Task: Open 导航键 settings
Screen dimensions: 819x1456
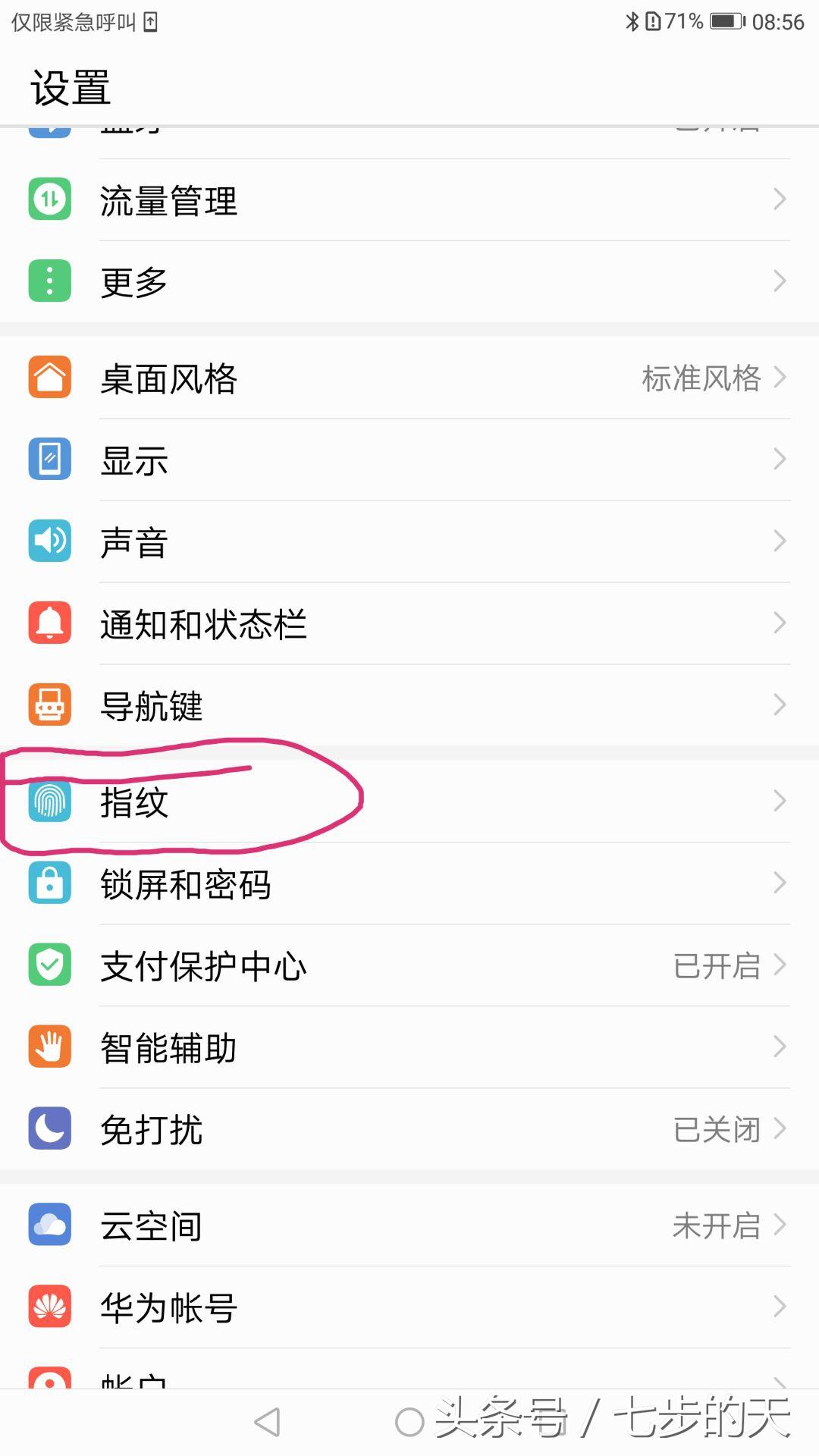Action: [x=409, y=705]
